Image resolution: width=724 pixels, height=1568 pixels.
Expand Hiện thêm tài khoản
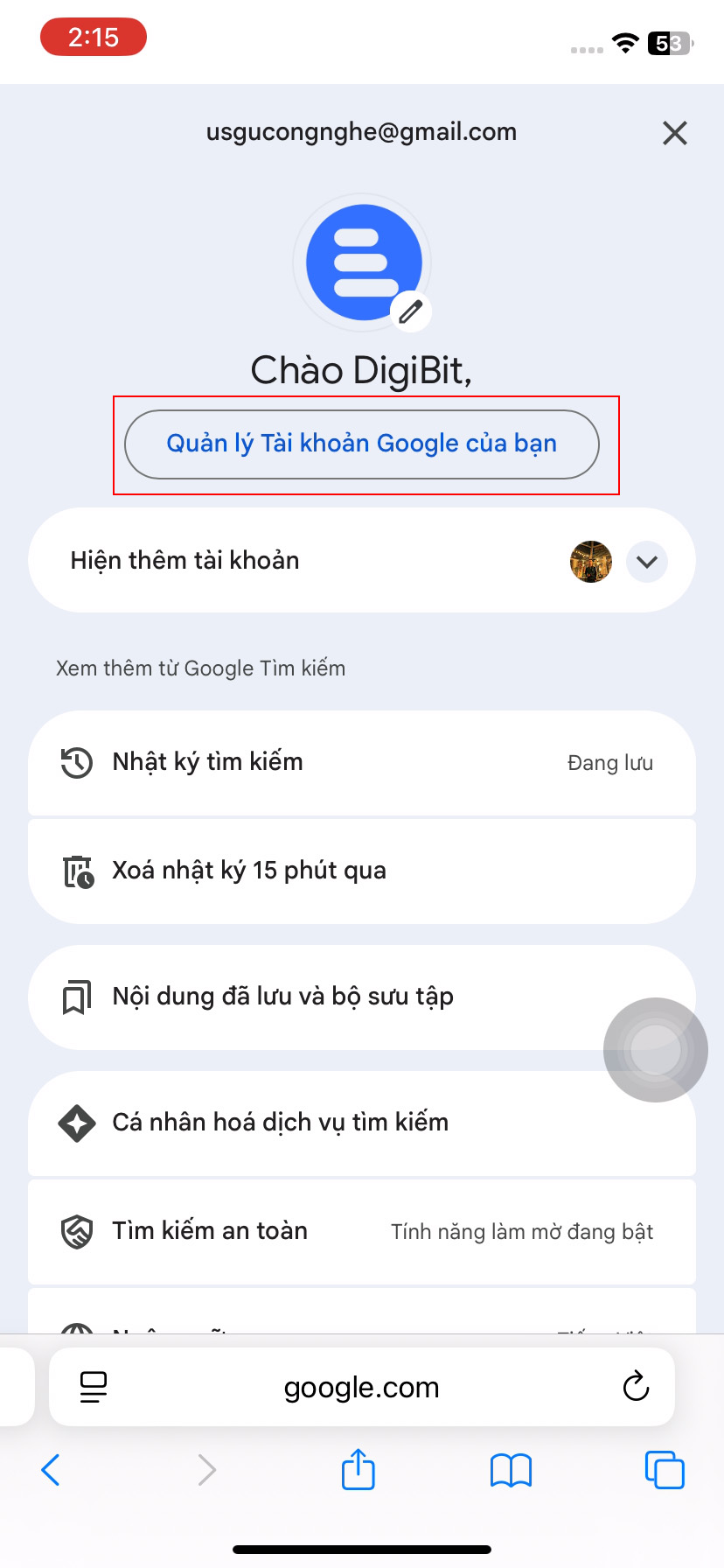click(647, 561)
